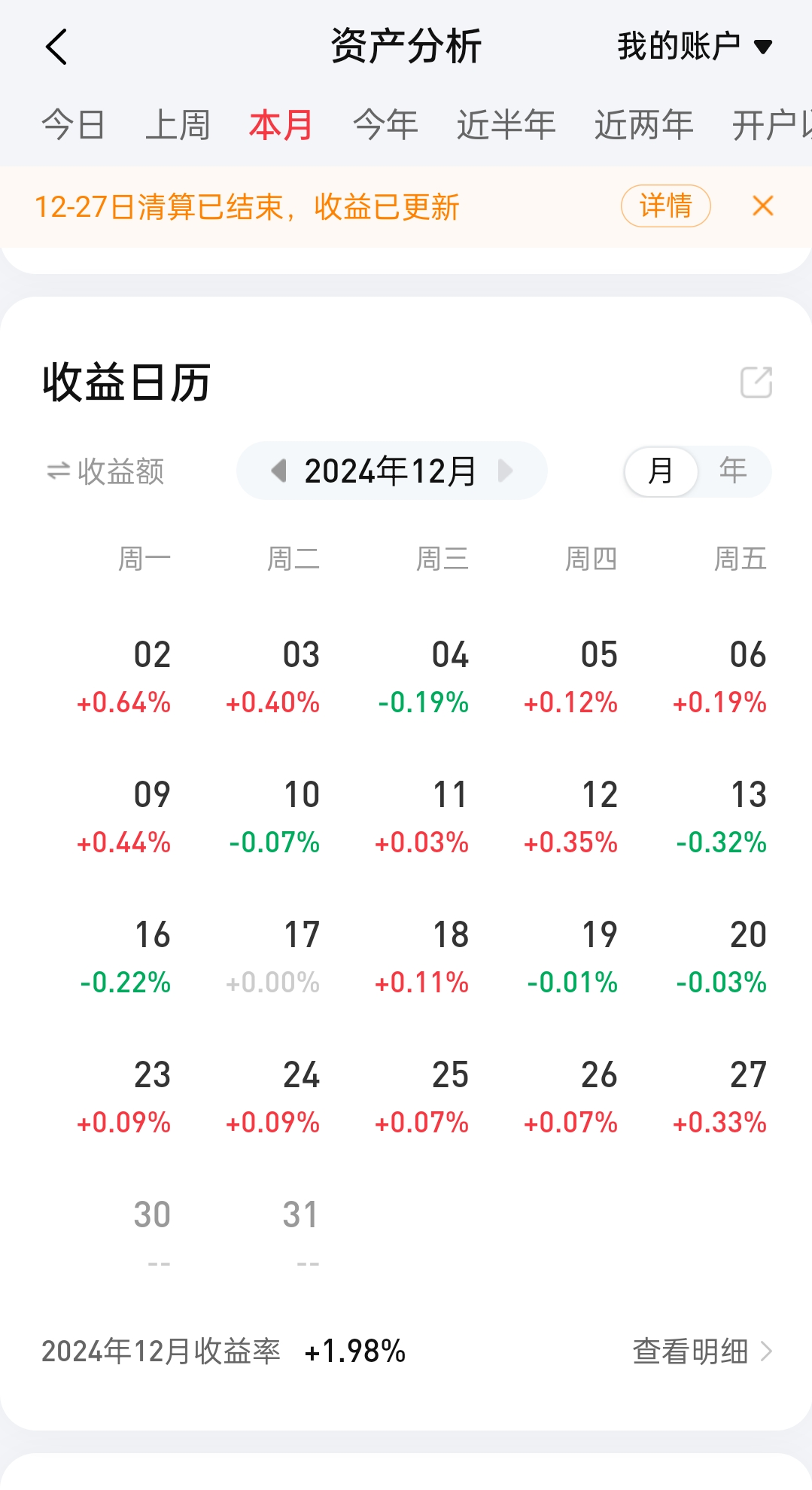Switch to the 今日 tab
Viewport: 812px width, 1490px height.
pyautogui.click(x=73, y=125)
